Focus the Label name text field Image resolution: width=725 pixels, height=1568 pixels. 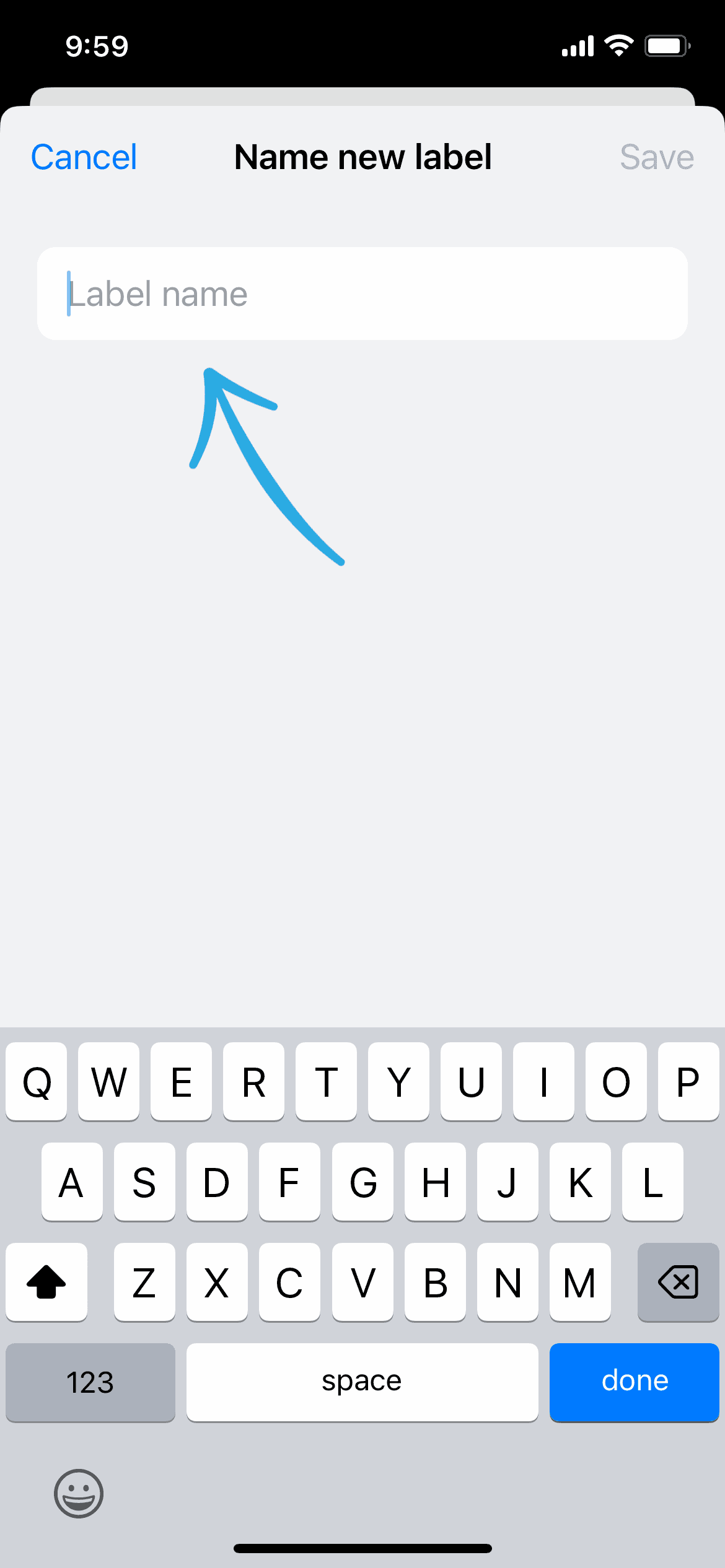click(362, 294)
